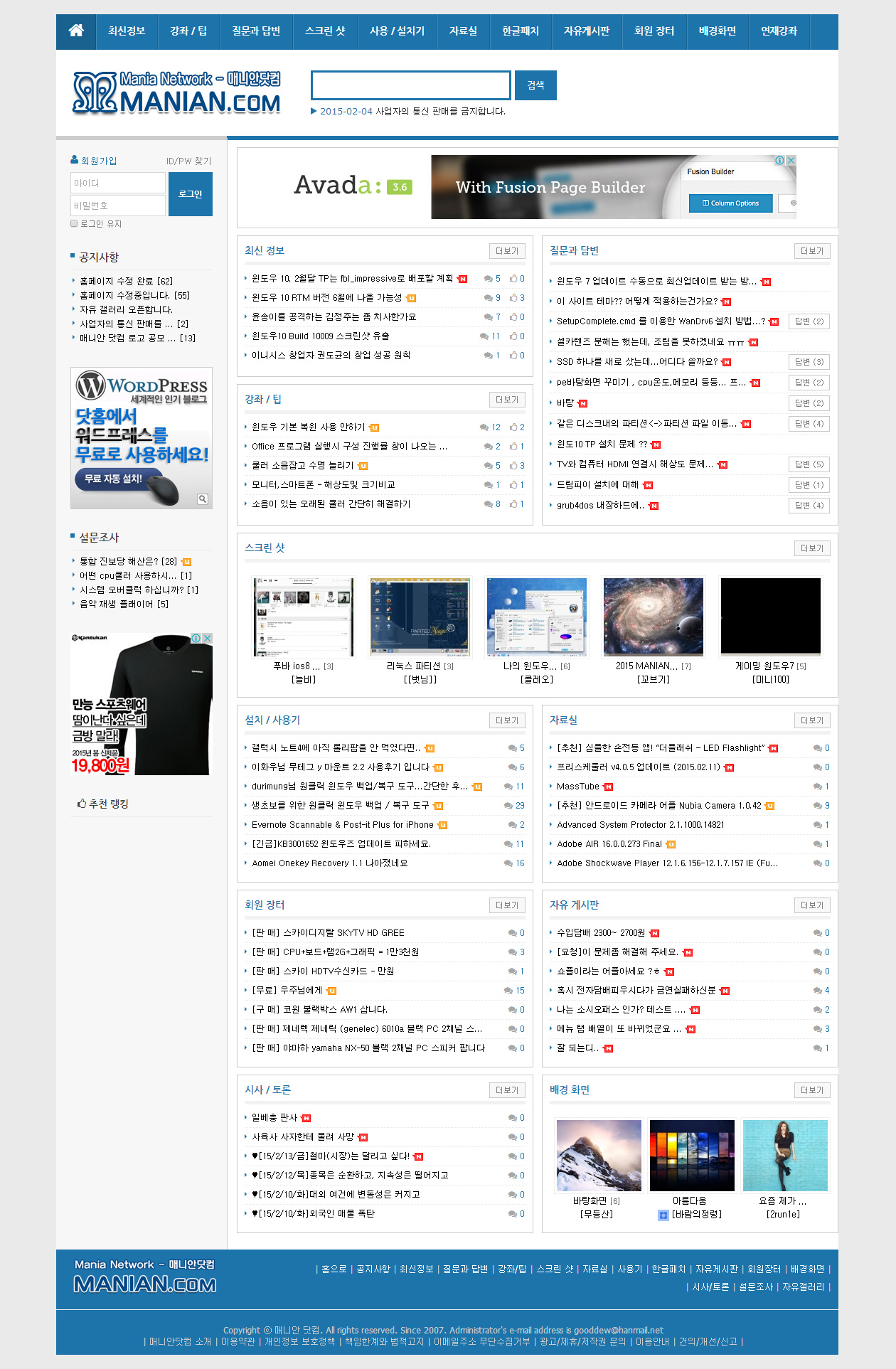Image resolution: width=896 pixels, height=1369 pixels.
Task: Open the 회원가입 sign-up link
Action: point(98,161)
